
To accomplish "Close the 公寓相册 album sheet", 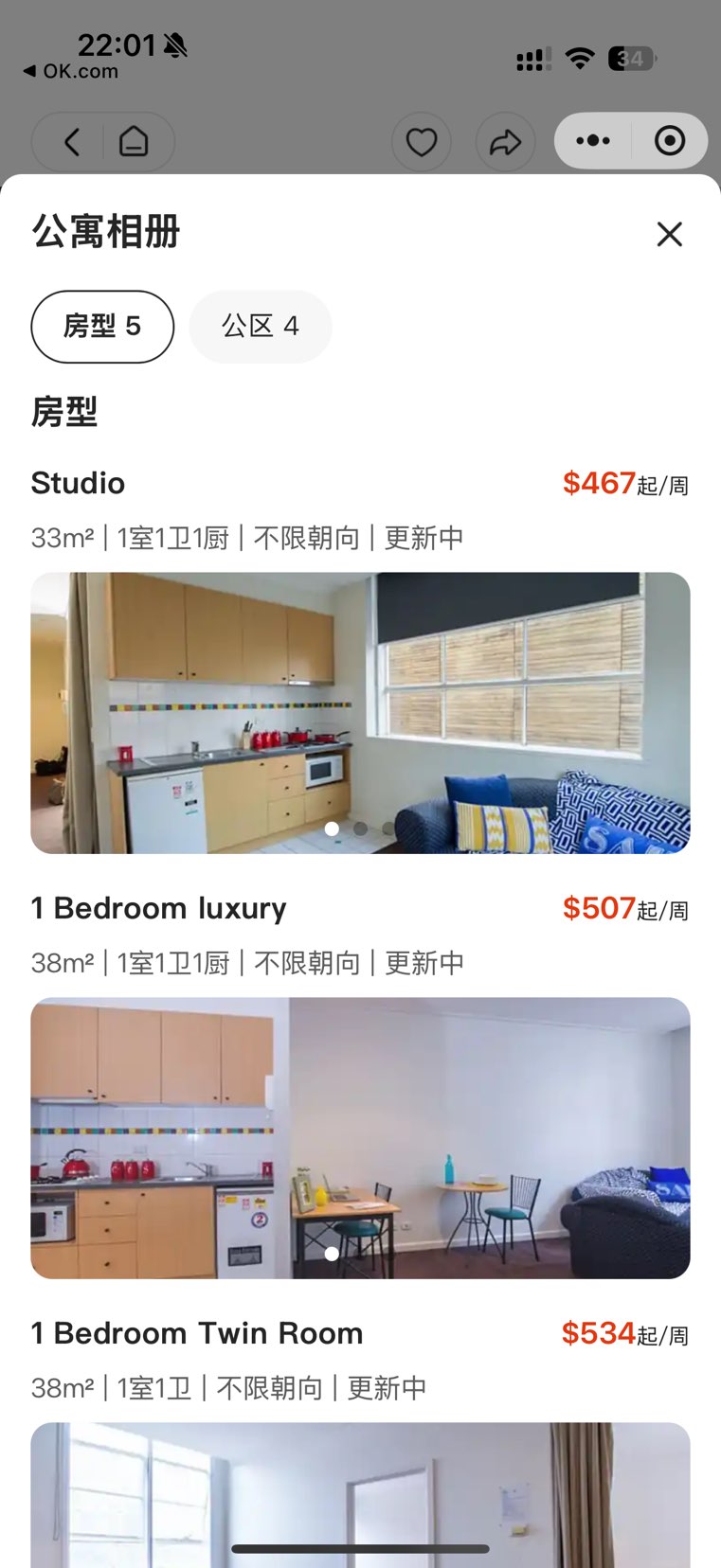I will 669,234.
